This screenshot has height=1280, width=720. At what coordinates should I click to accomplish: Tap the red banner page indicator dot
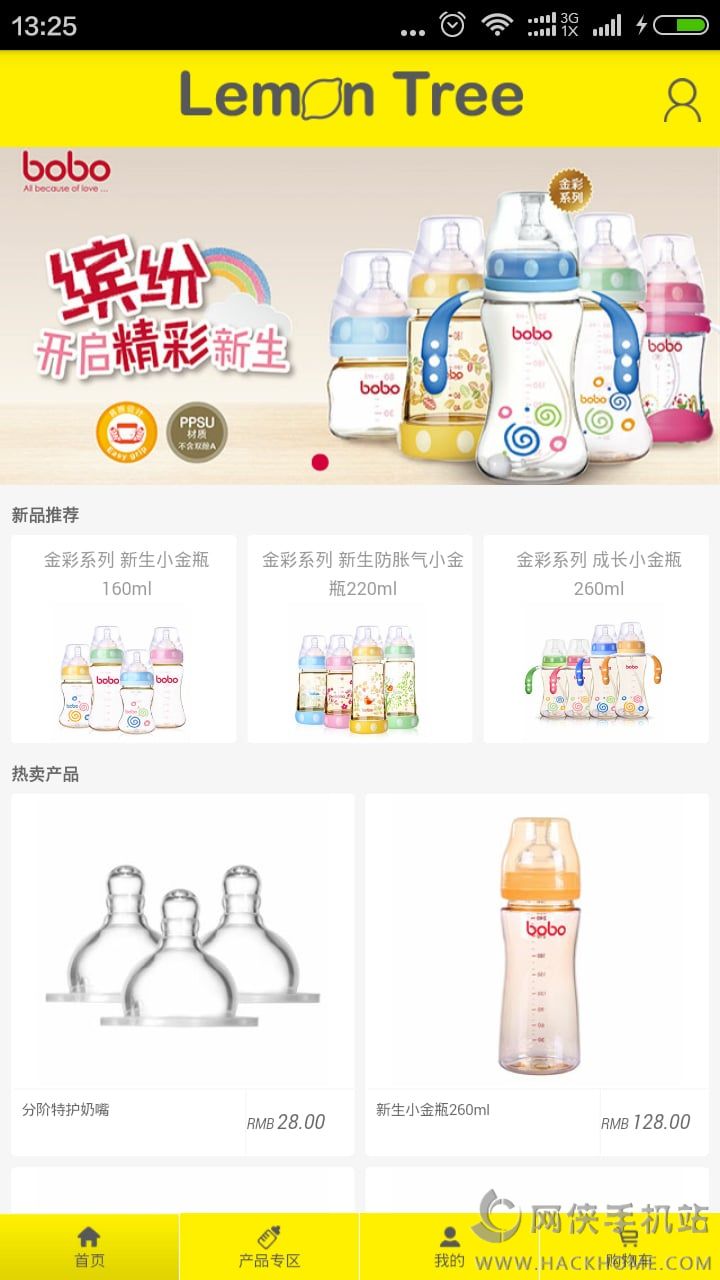pyautogui.click(x=320, y=462)
